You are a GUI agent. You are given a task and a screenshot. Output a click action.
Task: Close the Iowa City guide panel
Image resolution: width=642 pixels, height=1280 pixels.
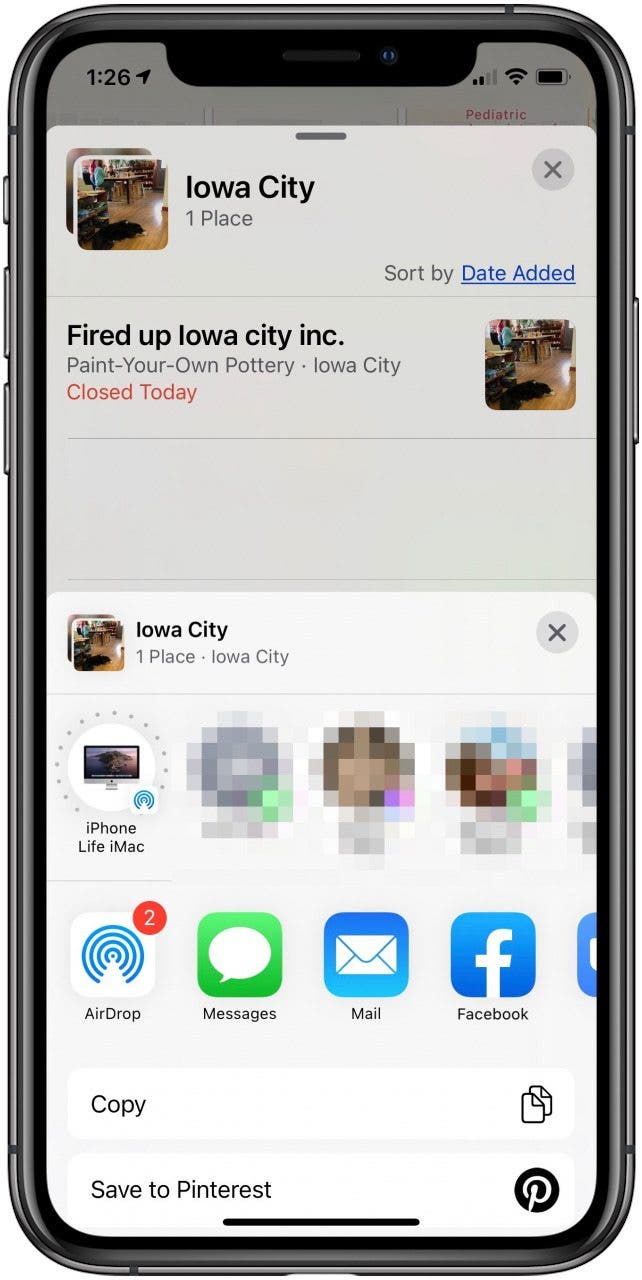click(552, 171)
